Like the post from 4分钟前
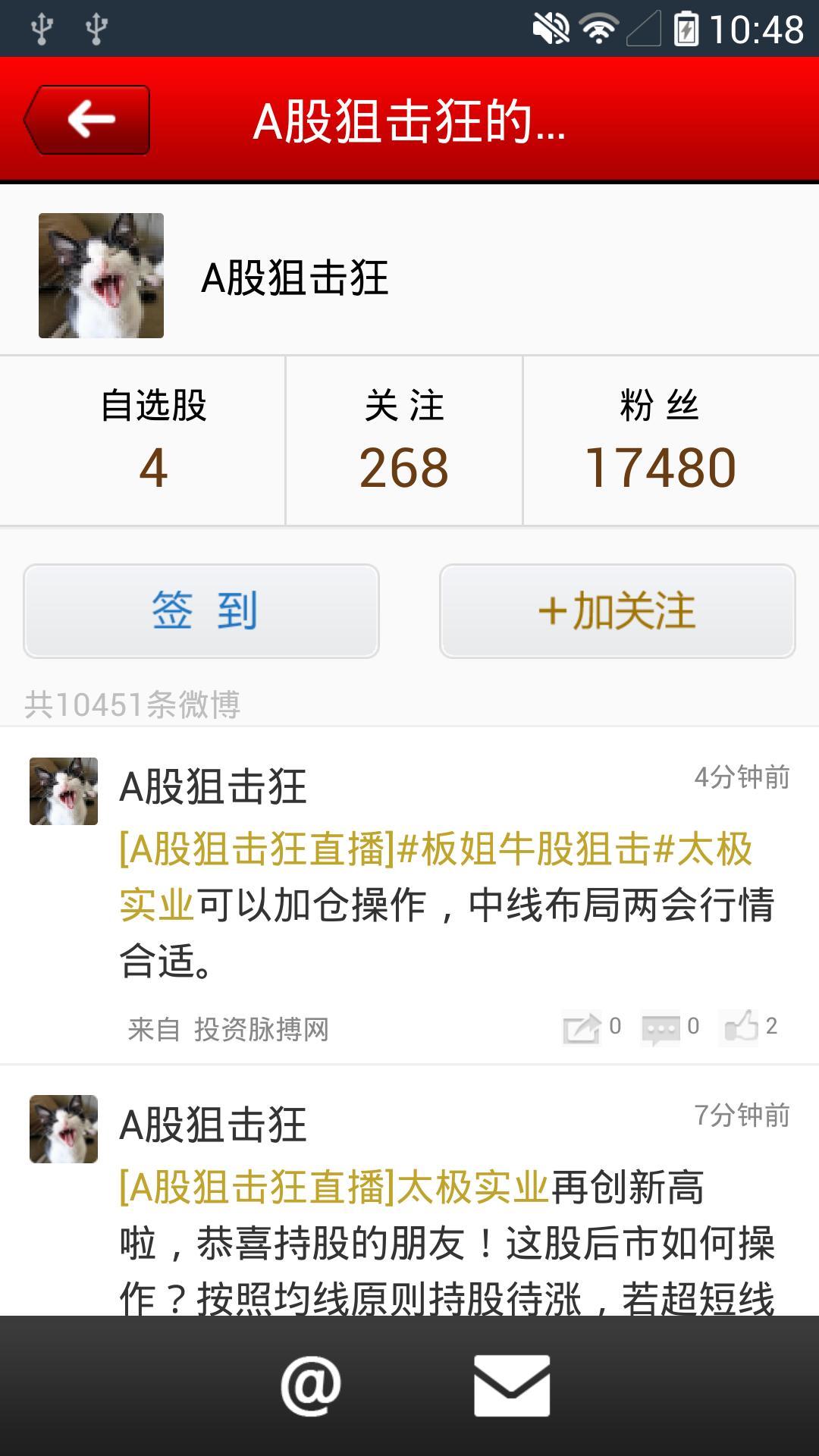The height and width of the screenshot is (1456, 819). click(x=741, y=1028)
